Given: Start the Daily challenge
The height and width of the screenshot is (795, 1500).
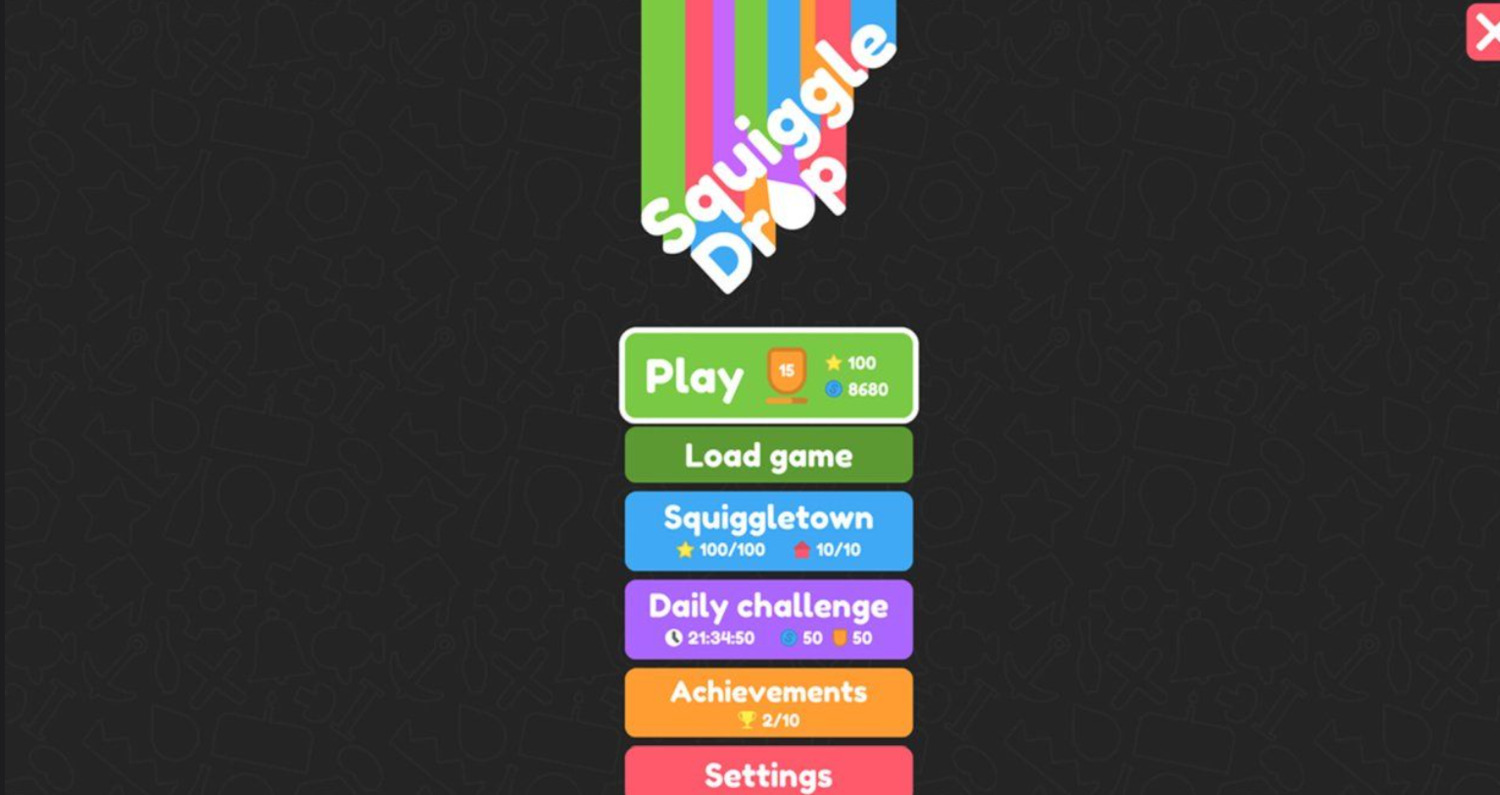Looking at the screenshot, I should [768, 619].
